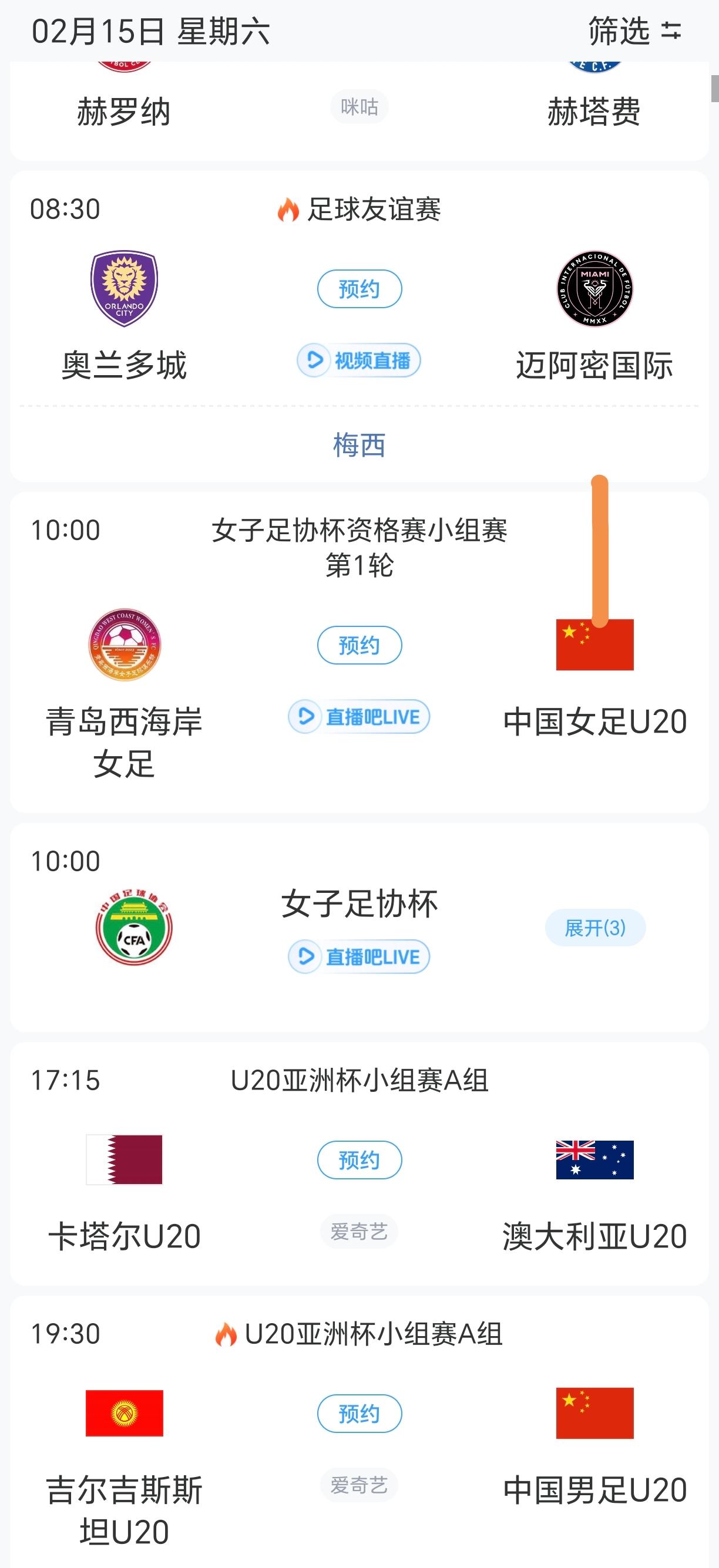The width and height of the screenshot is (719, 1568).
Task: Click the 咪咕 label under 赫罗纳 match
Action: pyautogui.click(x=361, y=106)
